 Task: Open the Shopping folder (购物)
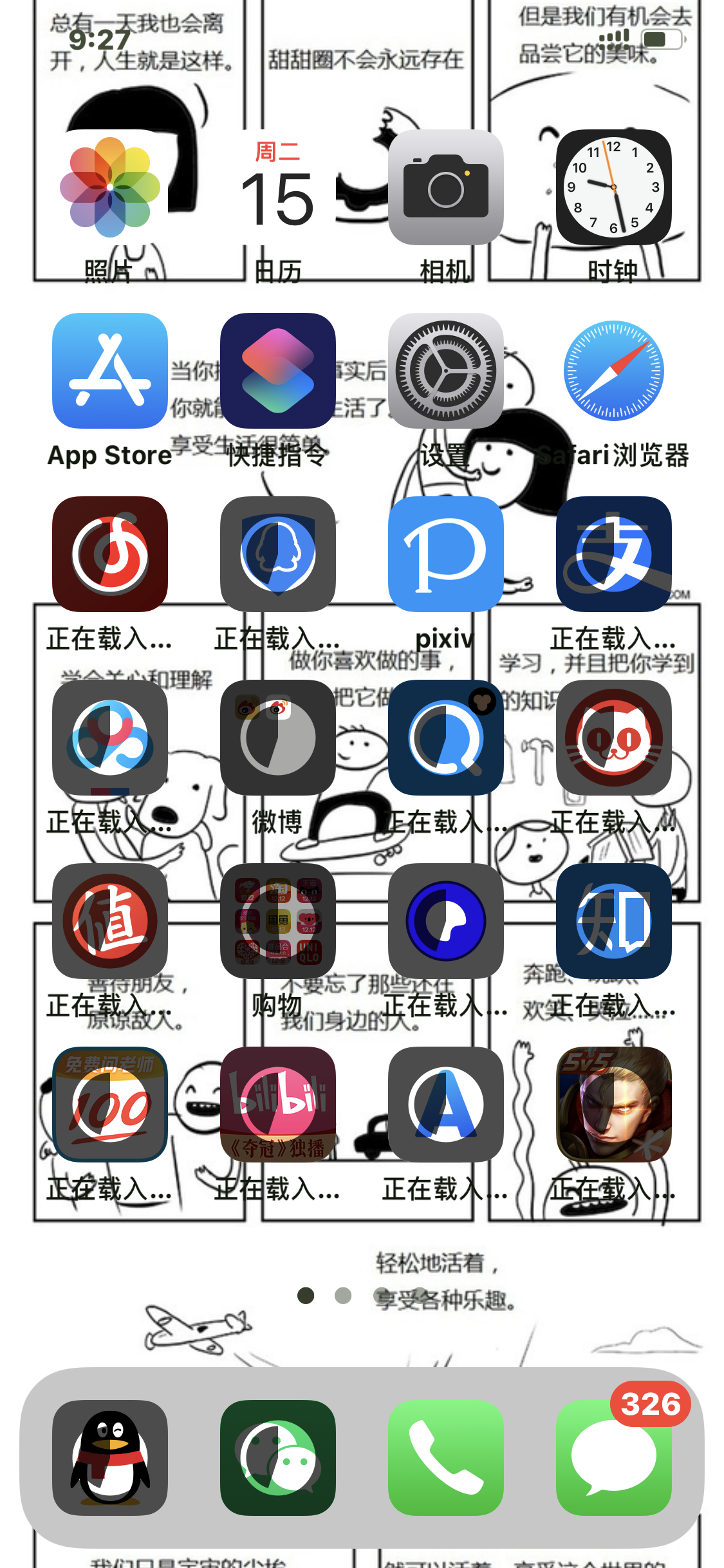click(x=277, y=921)
